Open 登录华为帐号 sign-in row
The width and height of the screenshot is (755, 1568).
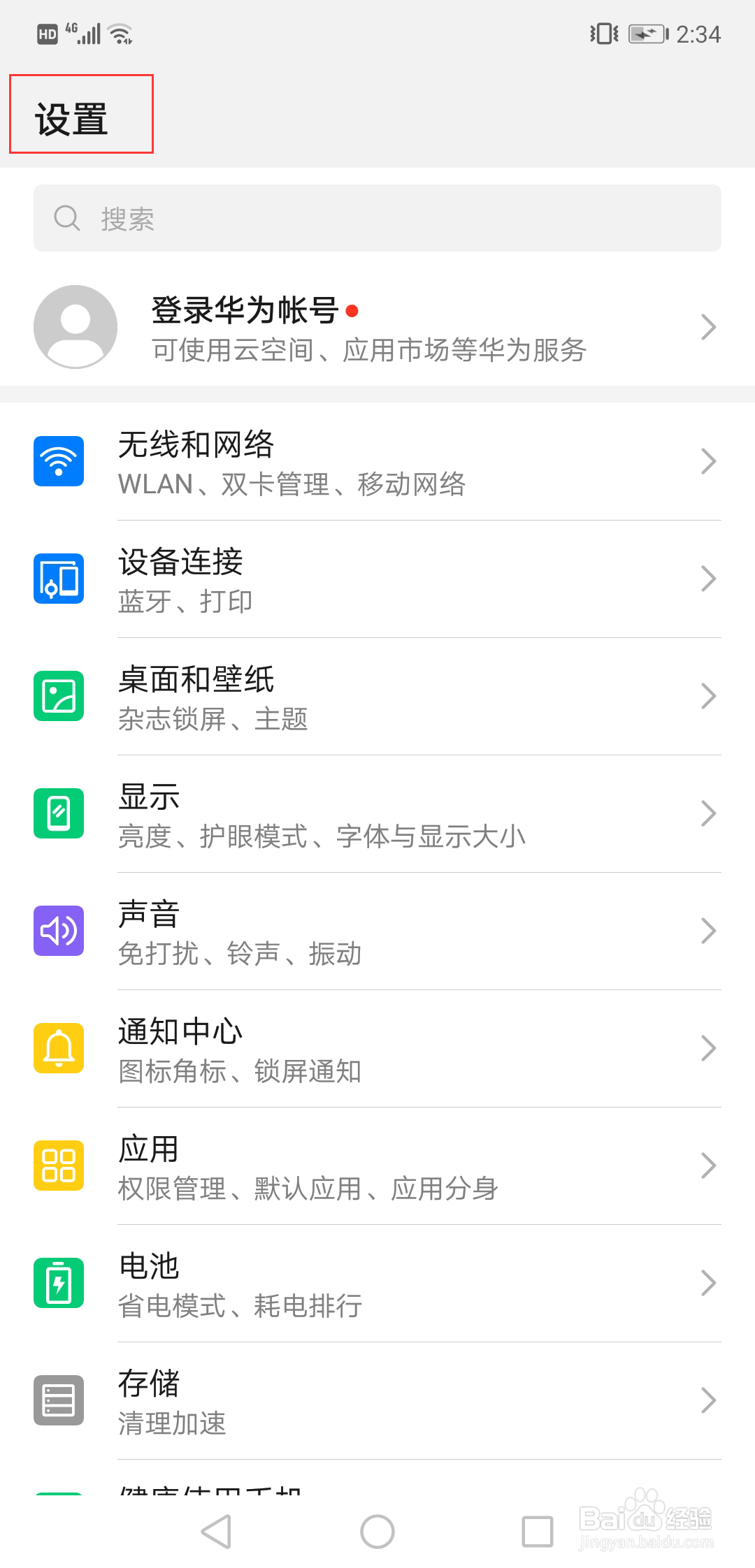(x=377, y=327)
